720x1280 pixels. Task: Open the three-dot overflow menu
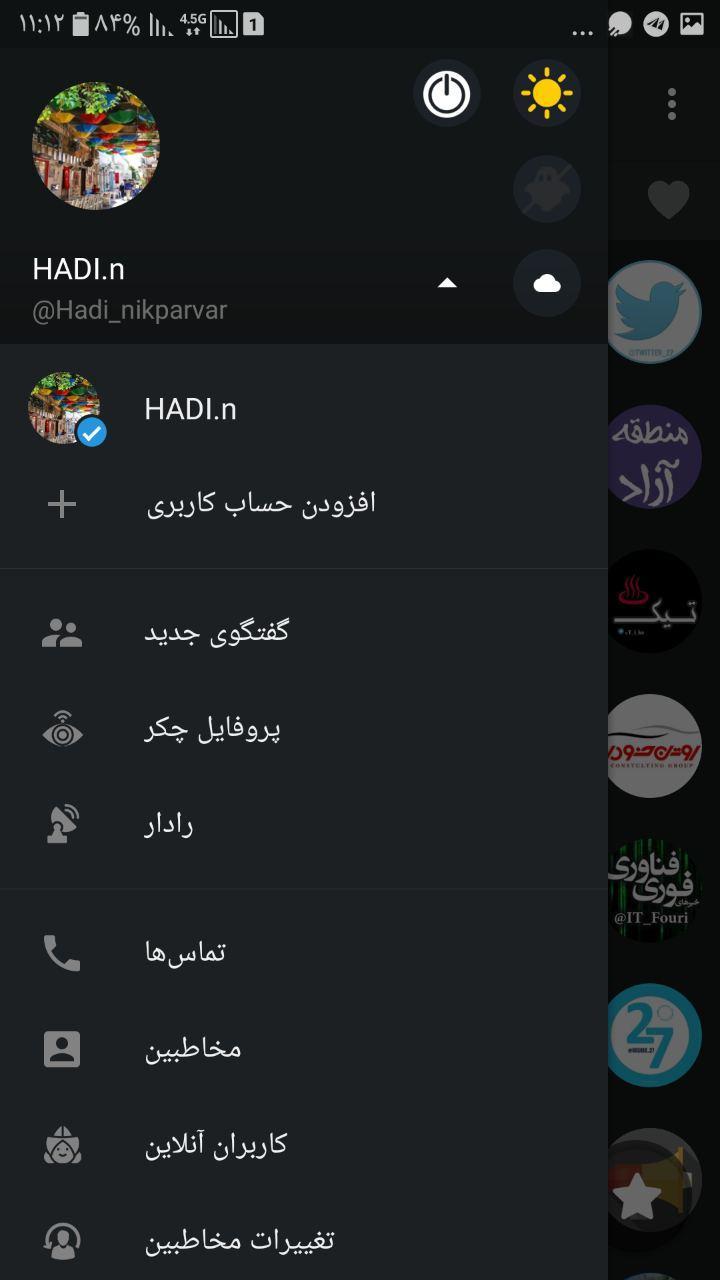point(671,103)
